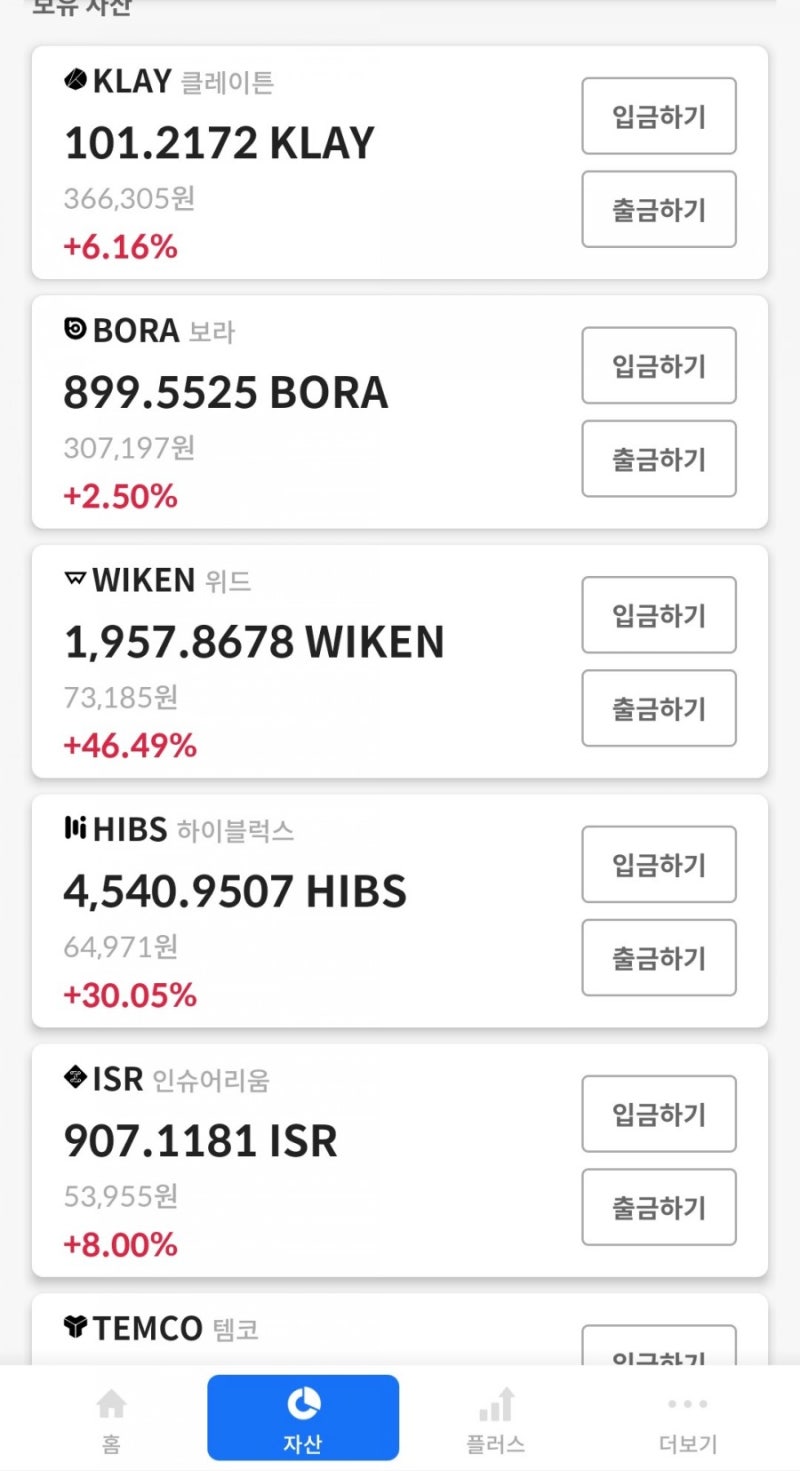Viewport: 800px width, 1471px height.
Task: Switch to the 자산 assets tab
Action: tap(303, 1417)
